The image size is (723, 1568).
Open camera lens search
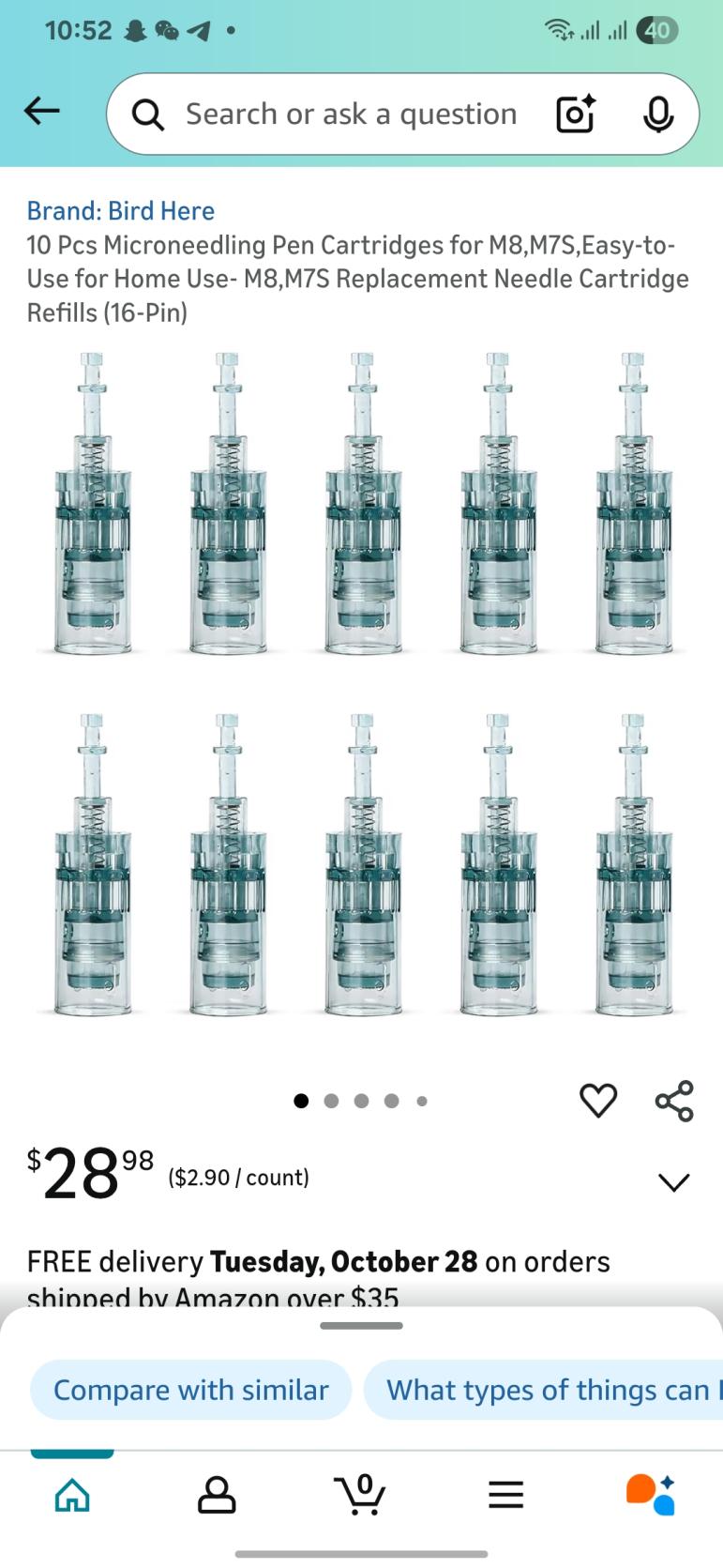[575, 114]
